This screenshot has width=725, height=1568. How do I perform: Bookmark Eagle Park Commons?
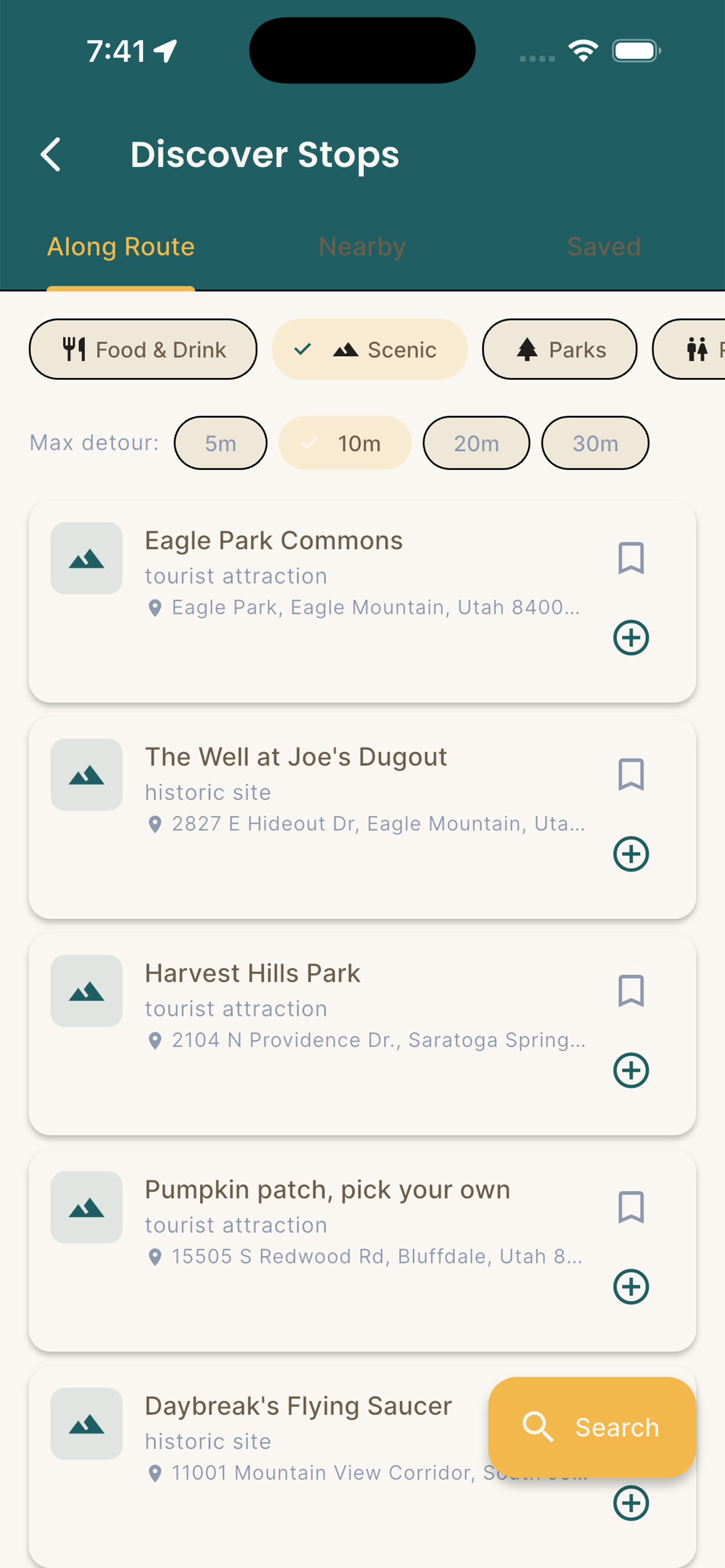click(631, 558)
